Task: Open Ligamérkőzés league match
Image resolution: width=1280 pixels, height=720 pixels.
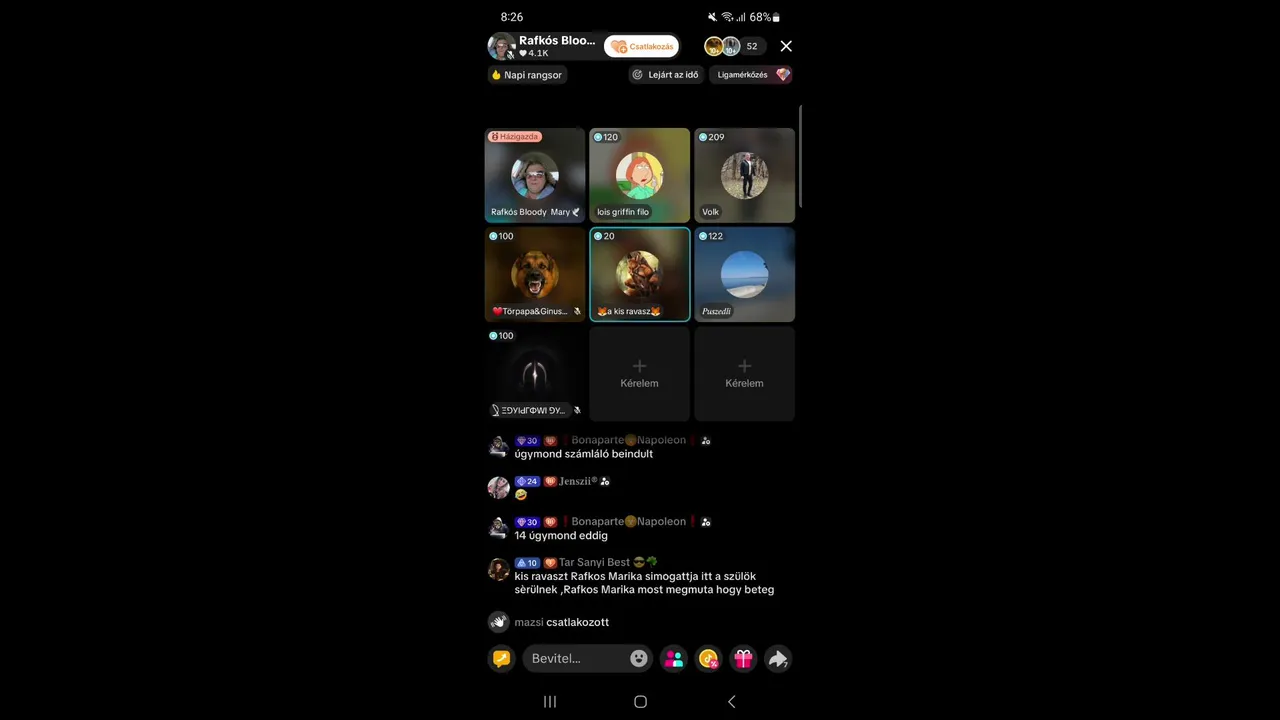Action: click(x=752, y=75)
